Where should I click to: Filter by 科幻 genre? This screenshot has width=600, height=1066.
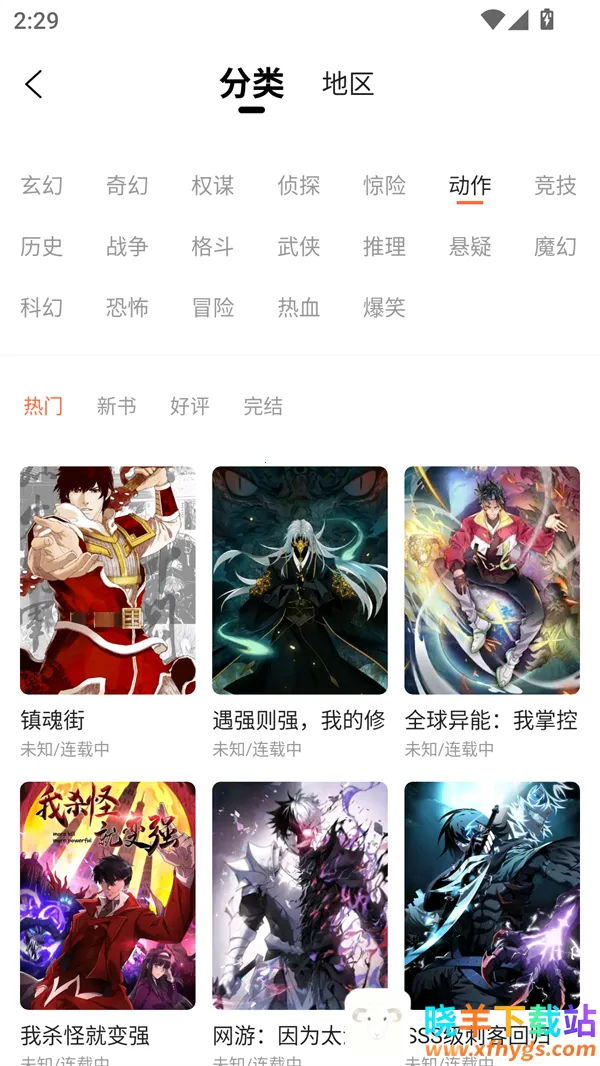[x=42, y=307]
